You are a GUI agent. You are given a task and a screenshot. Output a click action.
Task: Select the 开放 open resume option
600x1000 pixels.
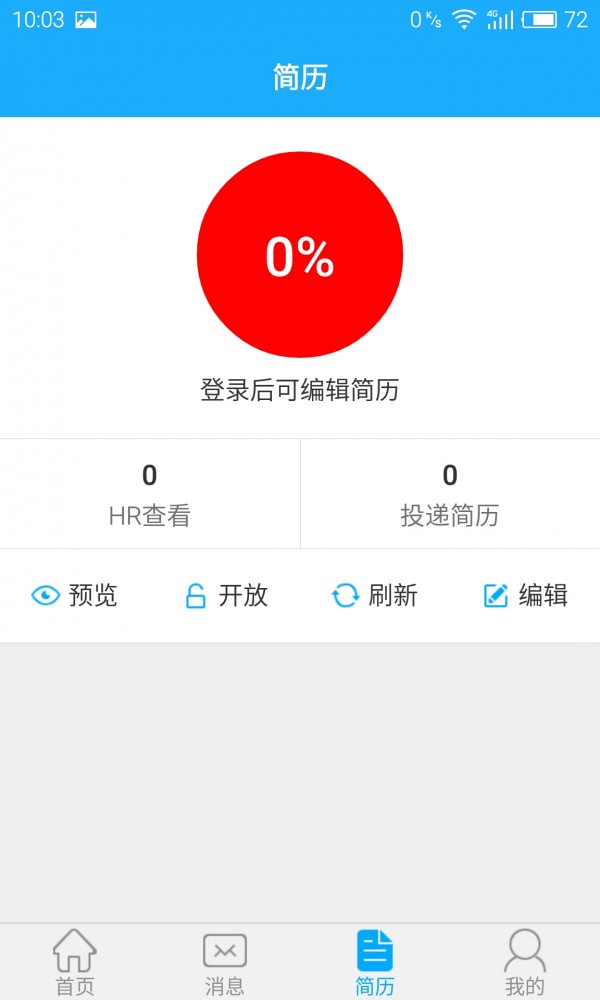pyautogui.click(x=226, y=596)
